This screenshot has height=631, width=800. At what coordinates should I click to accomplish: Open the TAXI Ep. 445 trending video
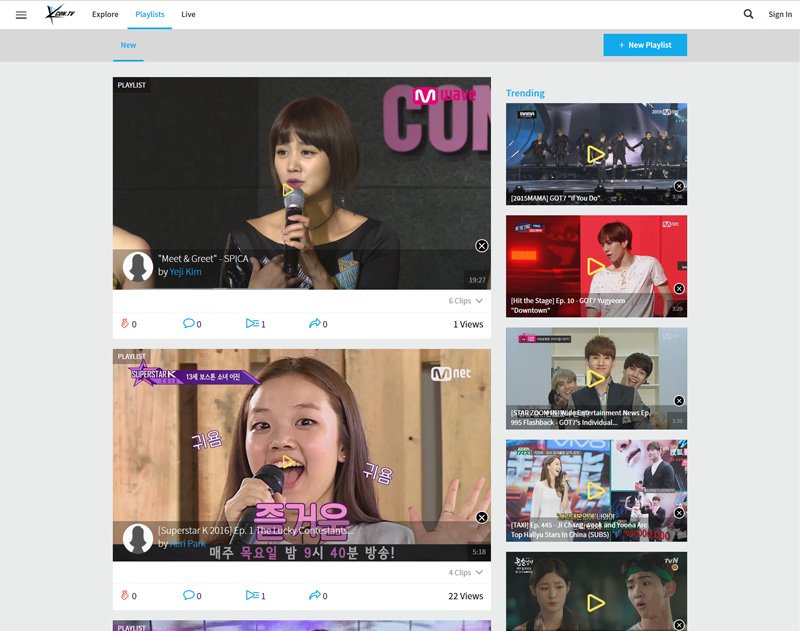point(595,490)
